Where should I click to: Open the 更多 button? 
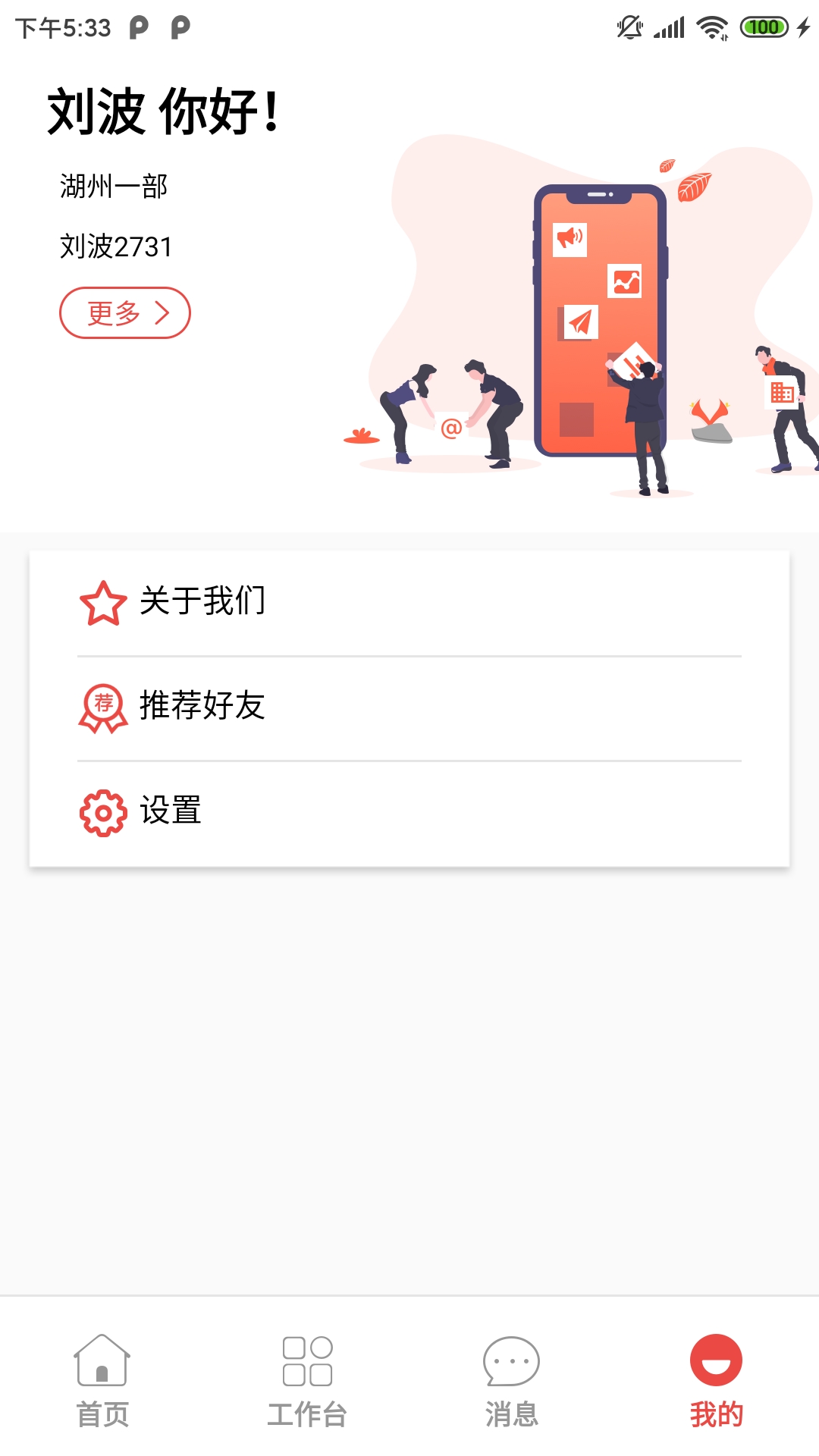125,312
